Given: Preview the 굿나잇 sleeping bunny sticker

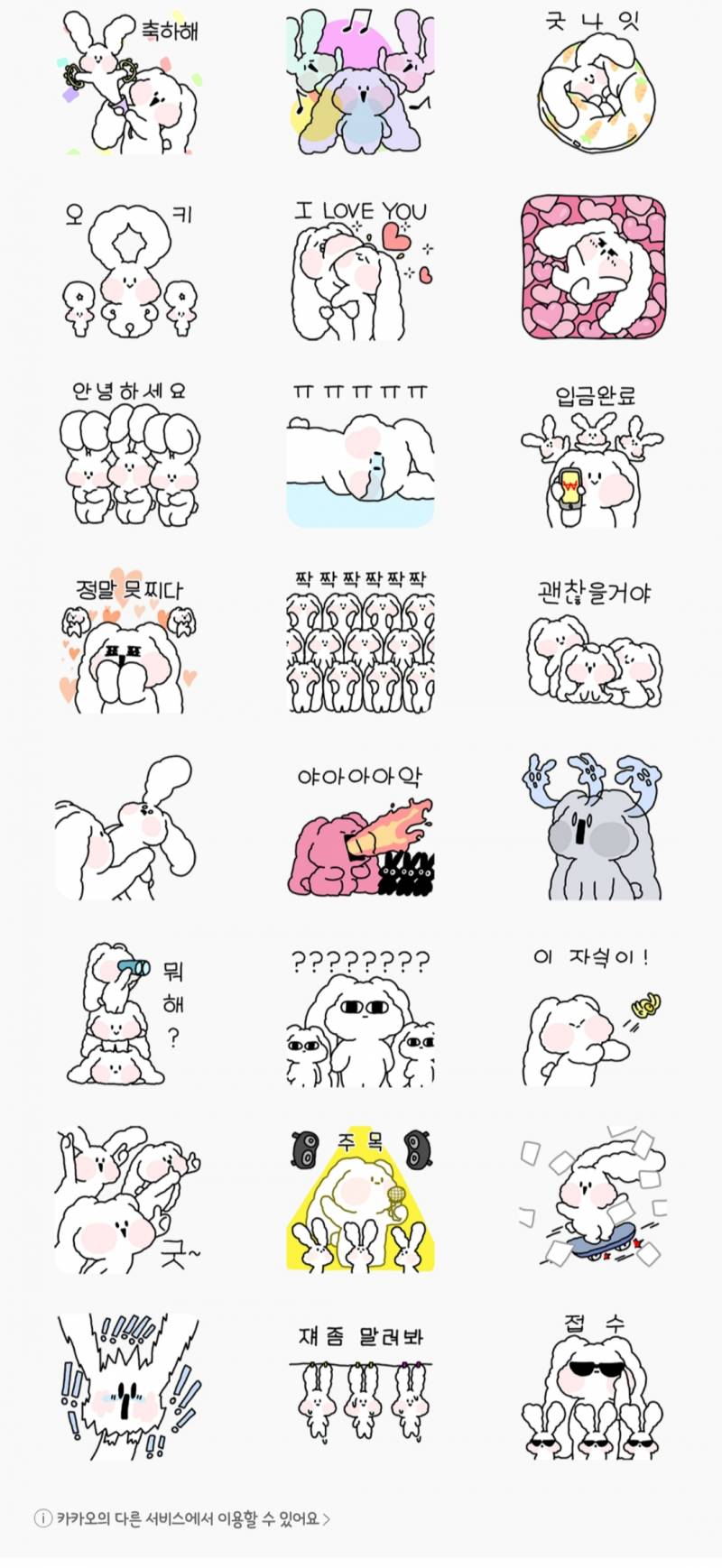Looking at the screenshot, I should [593, 83].
